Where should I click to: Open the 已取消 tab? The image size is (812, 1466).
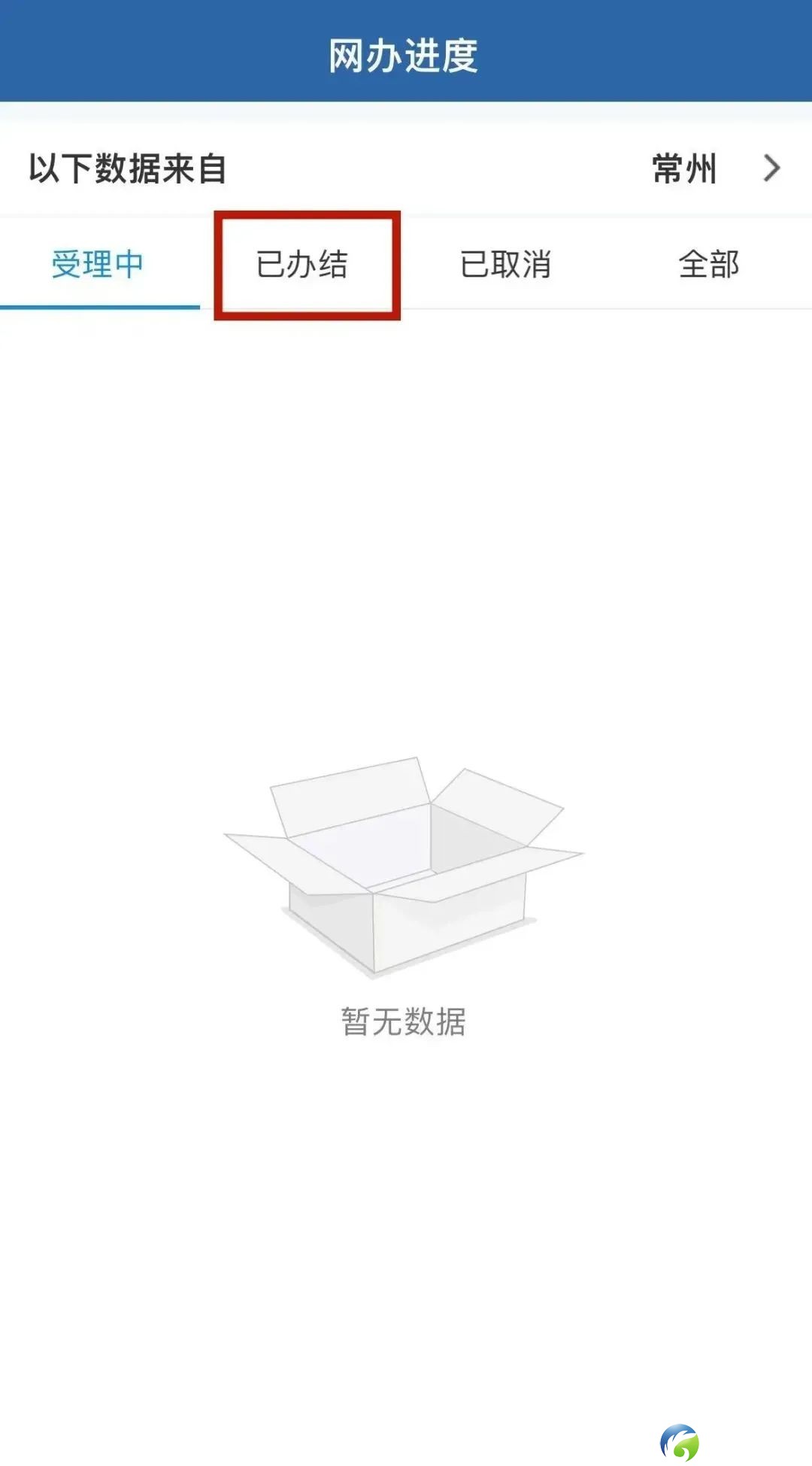505,265
